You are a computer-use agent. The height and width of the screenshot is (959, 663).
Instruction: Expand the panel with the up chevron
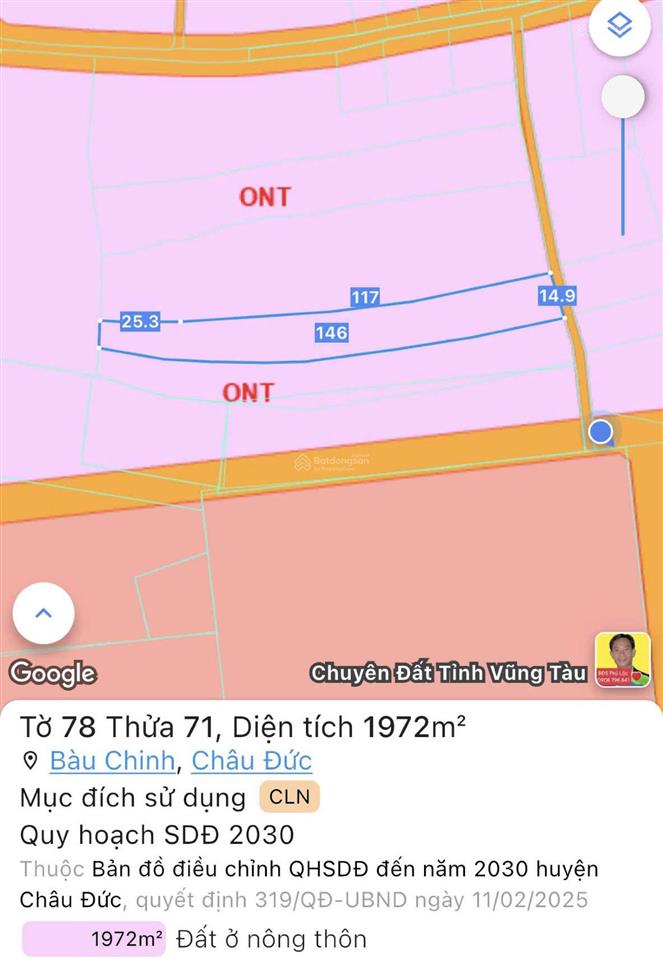click(43, 613)
